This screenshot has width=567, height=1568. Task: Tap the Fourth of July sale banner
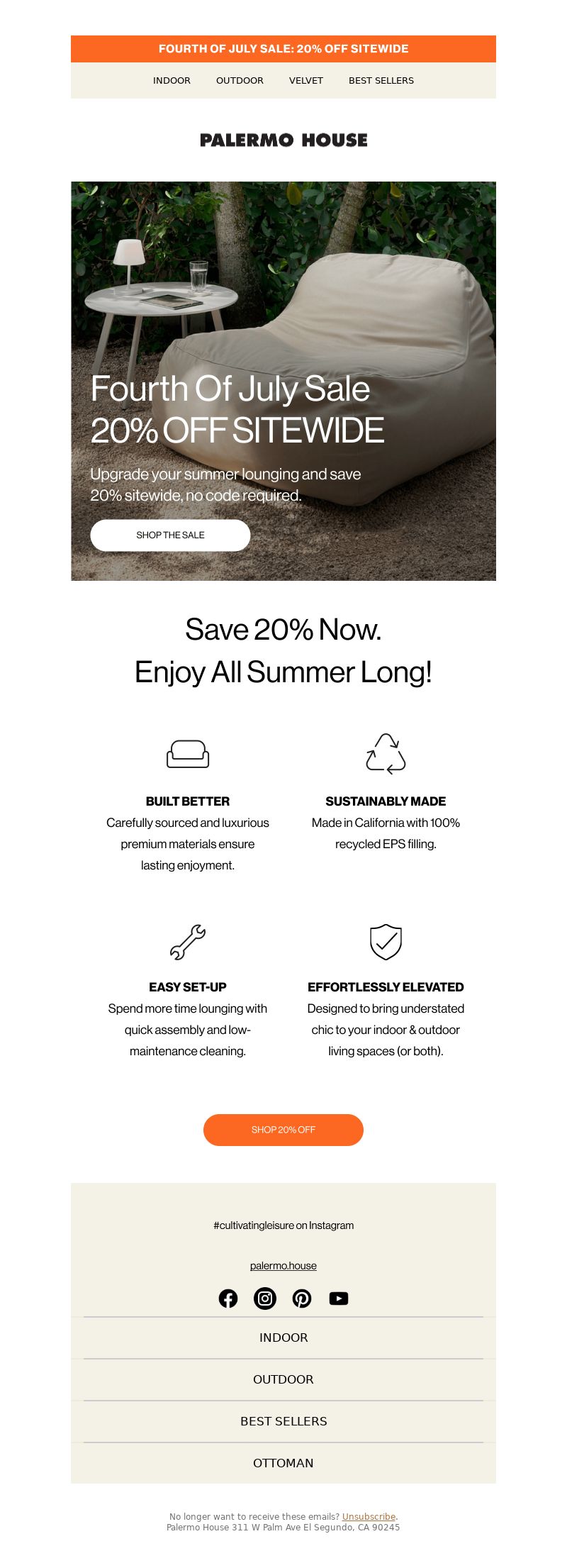click(283, 49)
